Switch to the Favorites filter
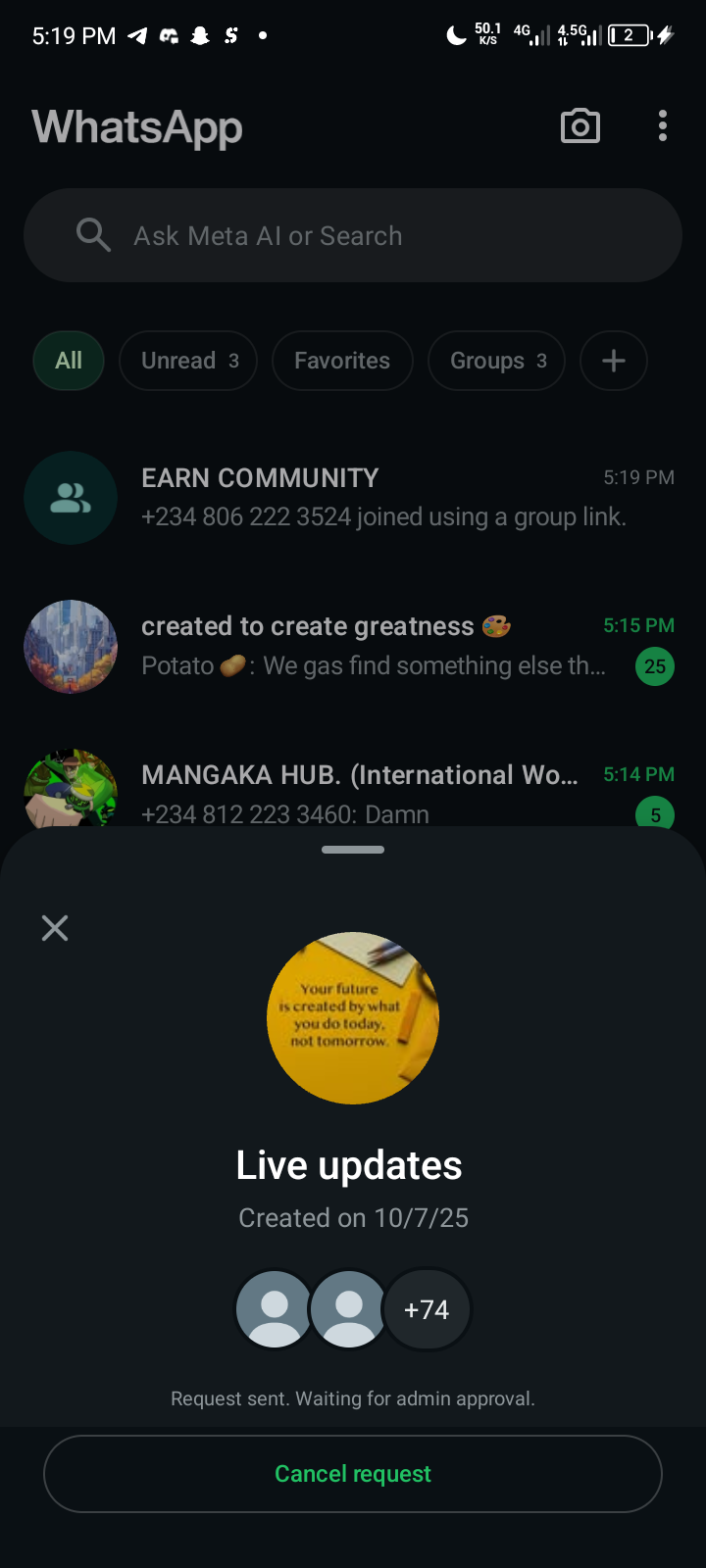Image resolution: width=706 pixels, height=1568 pixels. click(x=342, y=361)
